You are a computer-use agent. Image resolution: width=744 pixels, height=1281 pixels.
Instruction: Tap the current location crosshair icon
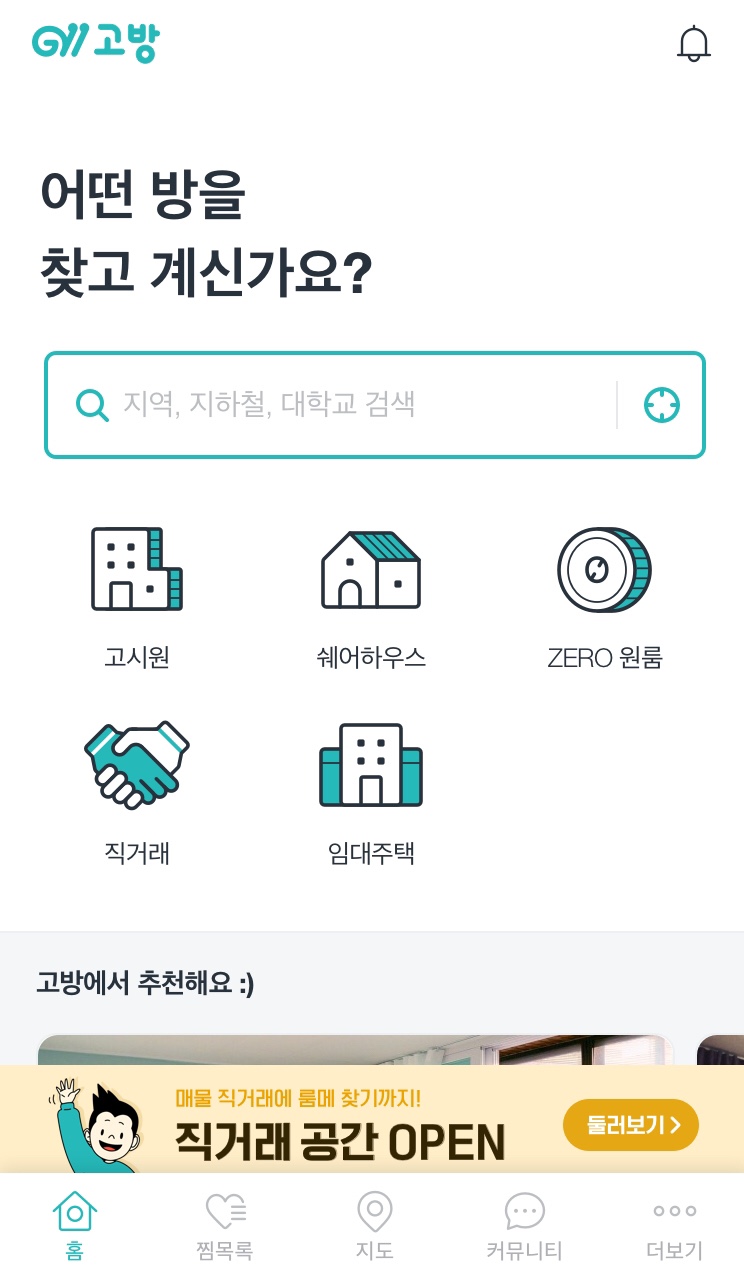click(661, 404)
